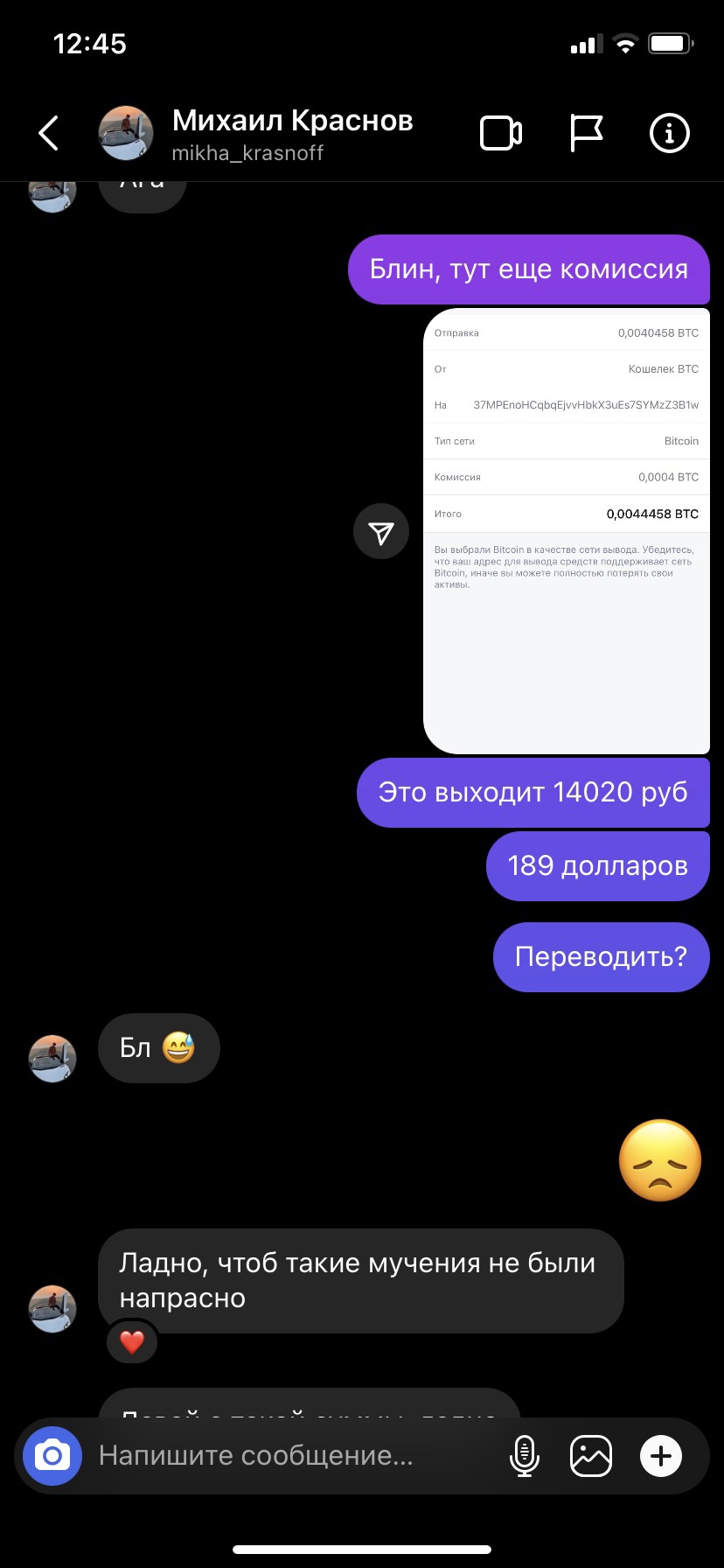Open more attachment options plus
The height and width of the screenshot is (1568, 724).
[661, 1456]
